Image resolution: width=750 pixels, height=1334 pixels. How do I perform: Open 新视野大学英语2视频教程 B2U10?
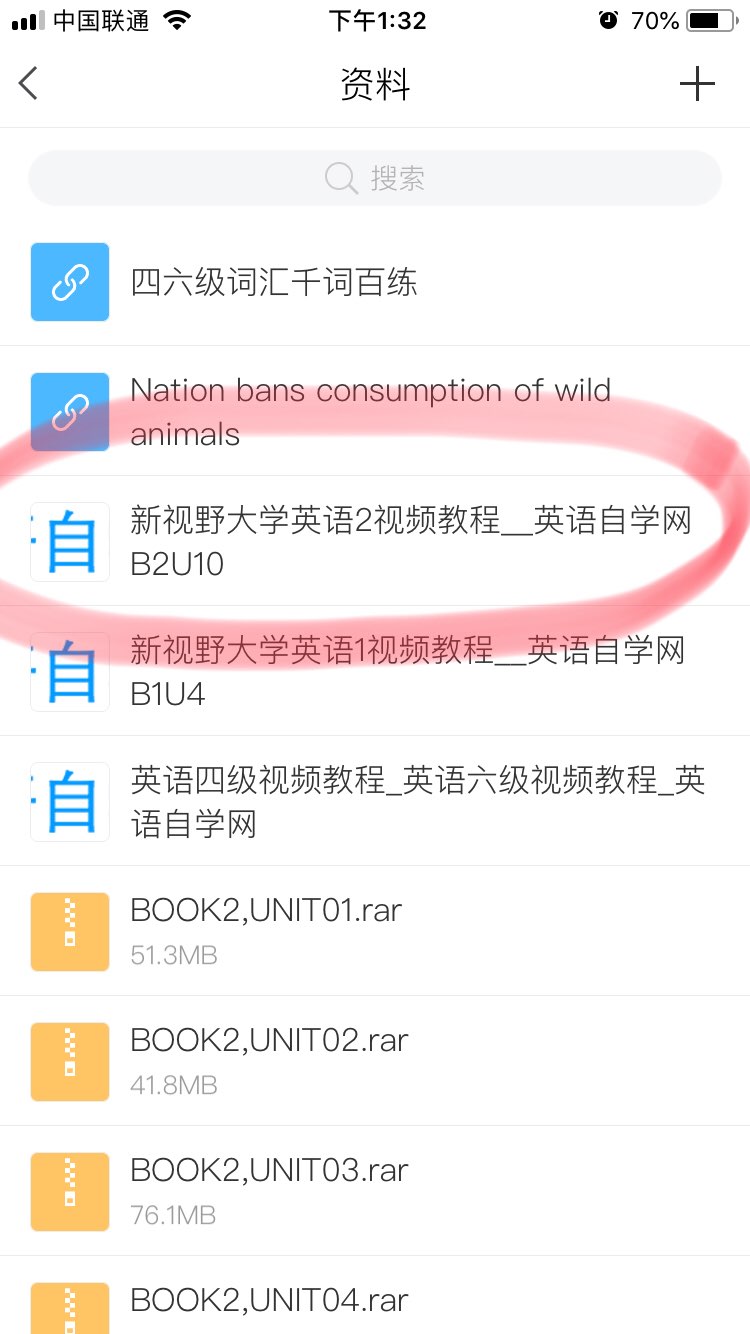[410, 541]
